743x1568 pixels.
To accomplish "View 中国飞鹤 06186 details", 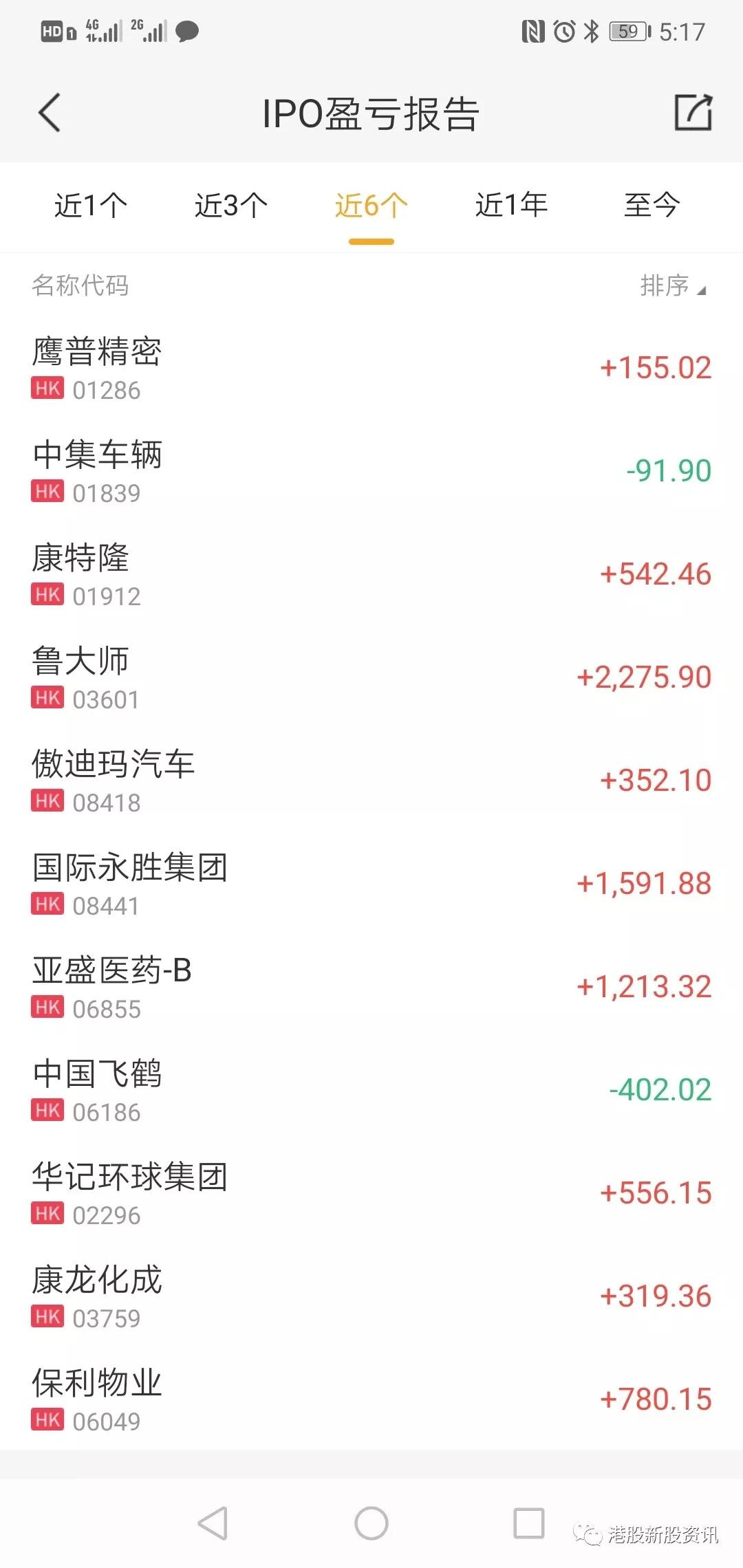I will [371, 1090].
